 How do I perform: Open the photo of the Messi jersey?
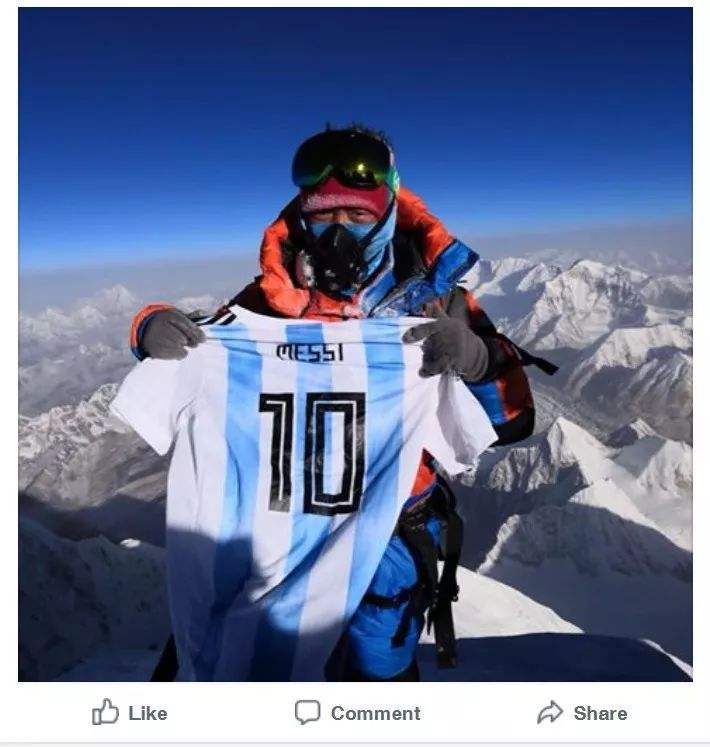click(x=355, y=345)
